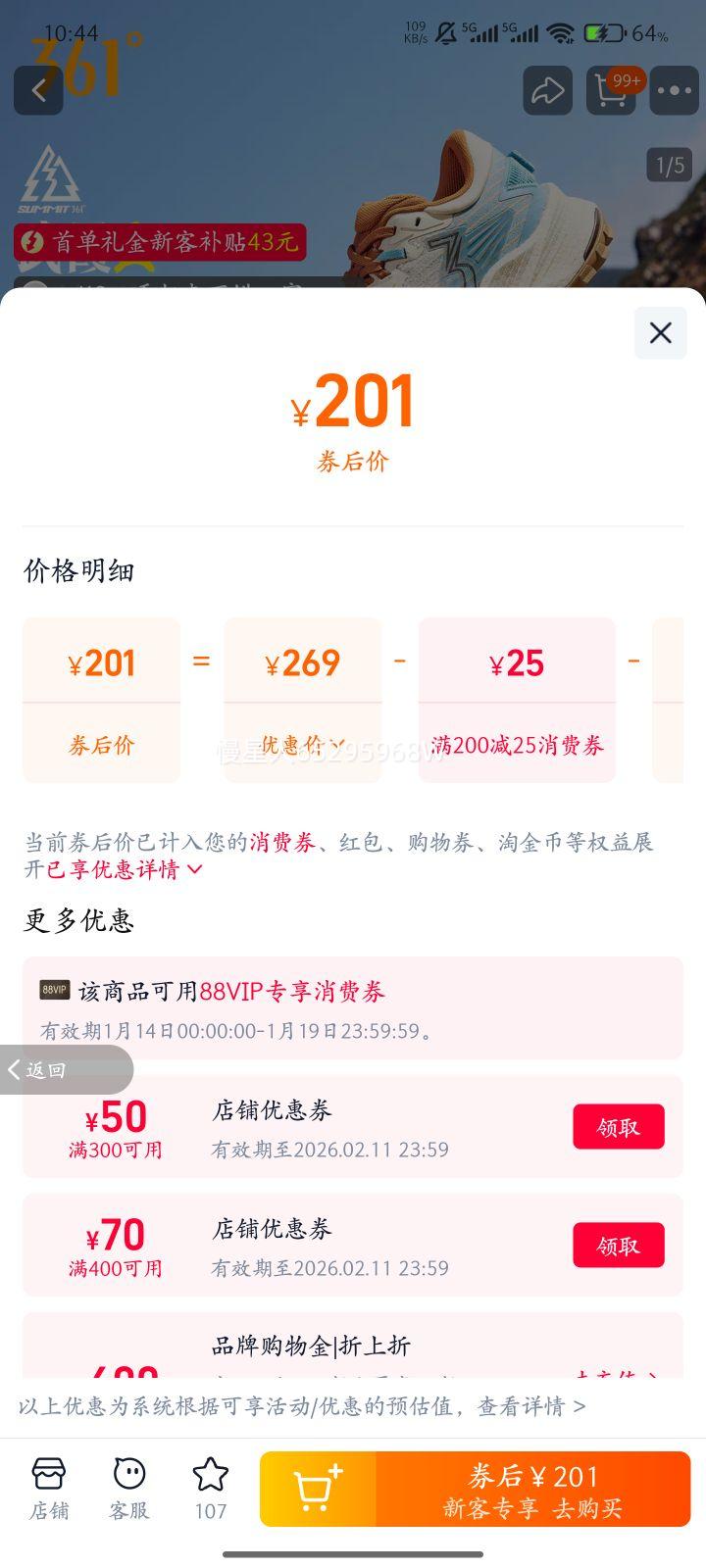Viewport: 706px width, 1568px height.
Task: Expand 已享优惠详情 details
Action: point(111,869)
